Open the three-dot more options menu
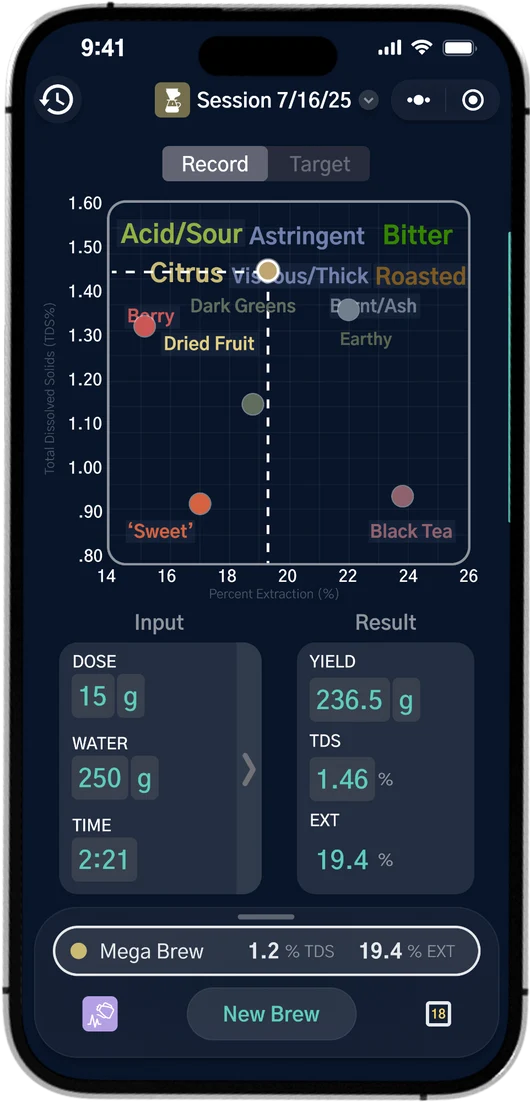530x1102 pixels. 418,101
